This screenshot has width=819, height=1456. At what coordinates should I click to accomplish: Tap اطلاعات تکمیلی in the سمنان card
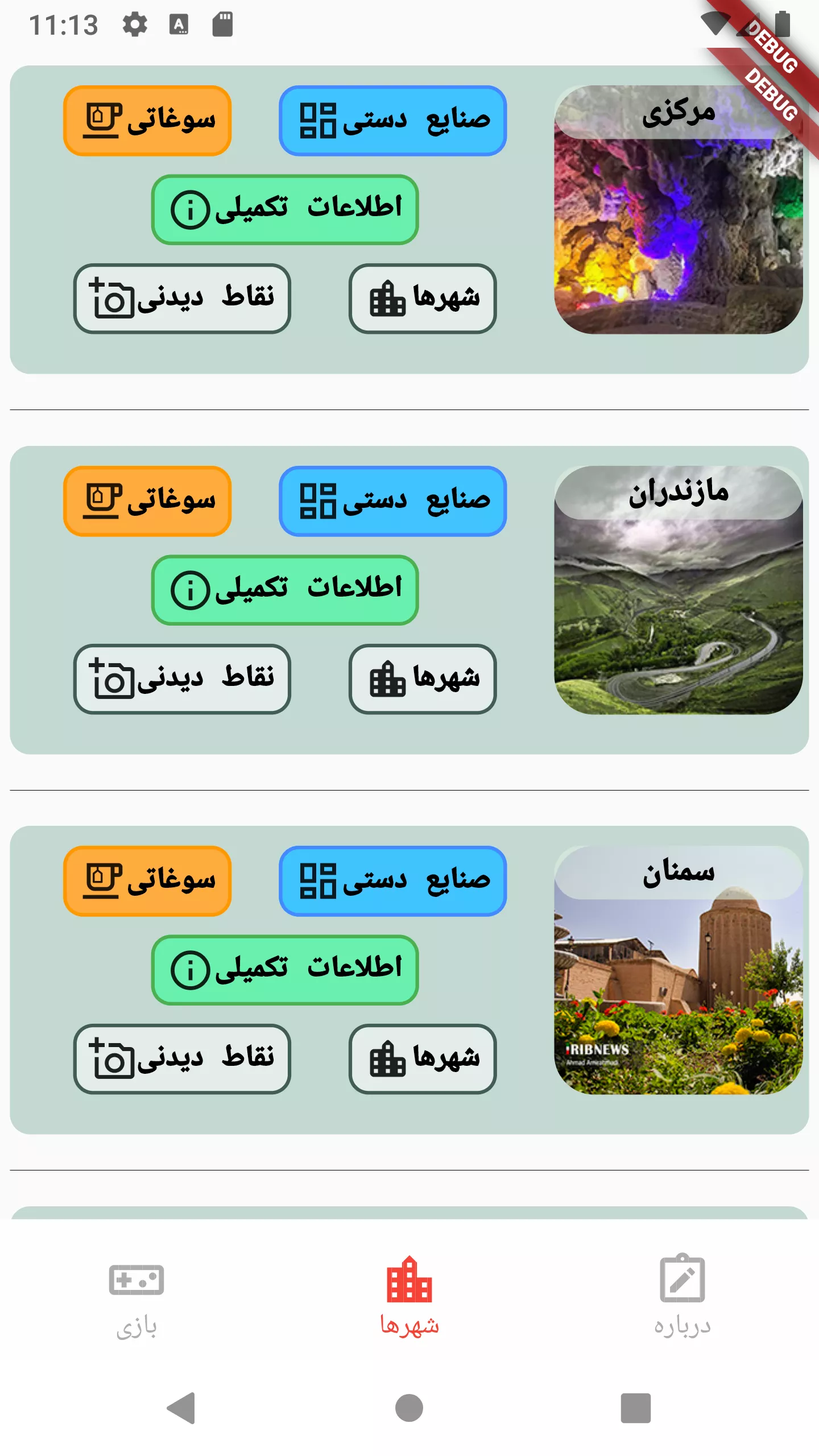[285, 970]
